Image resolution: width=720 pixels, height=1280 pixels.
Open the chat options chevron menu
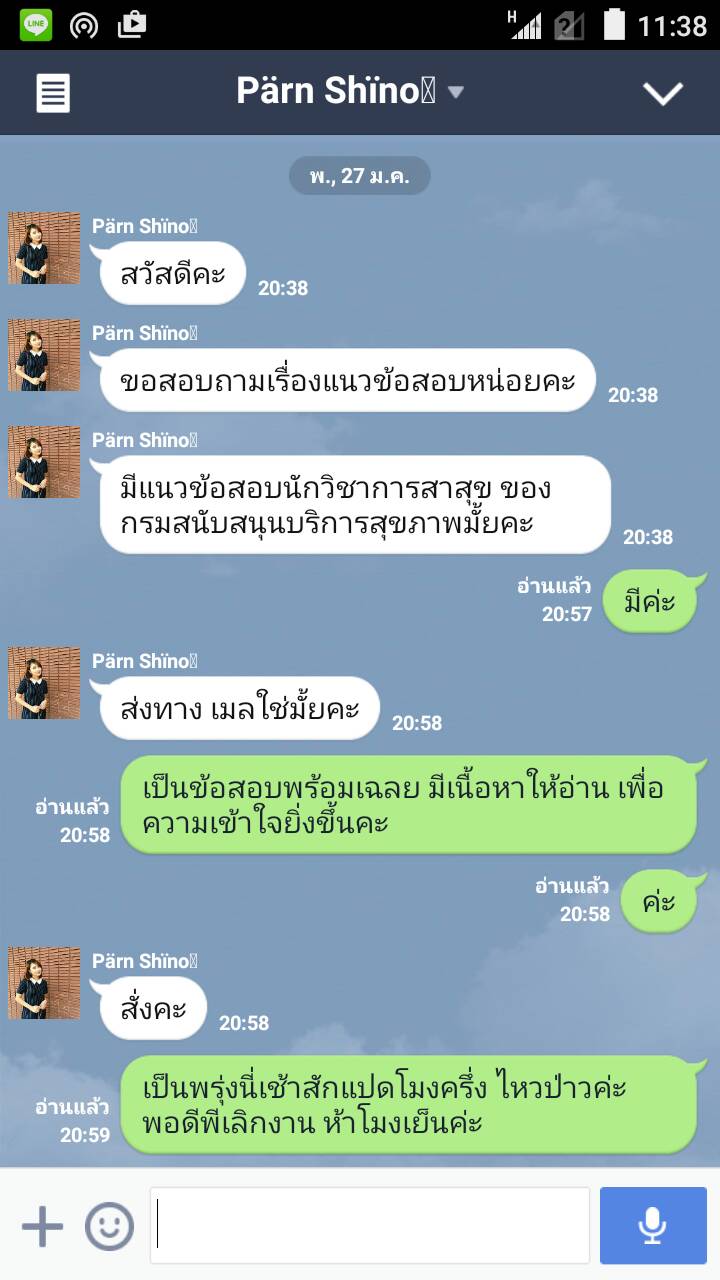point(662,93)
